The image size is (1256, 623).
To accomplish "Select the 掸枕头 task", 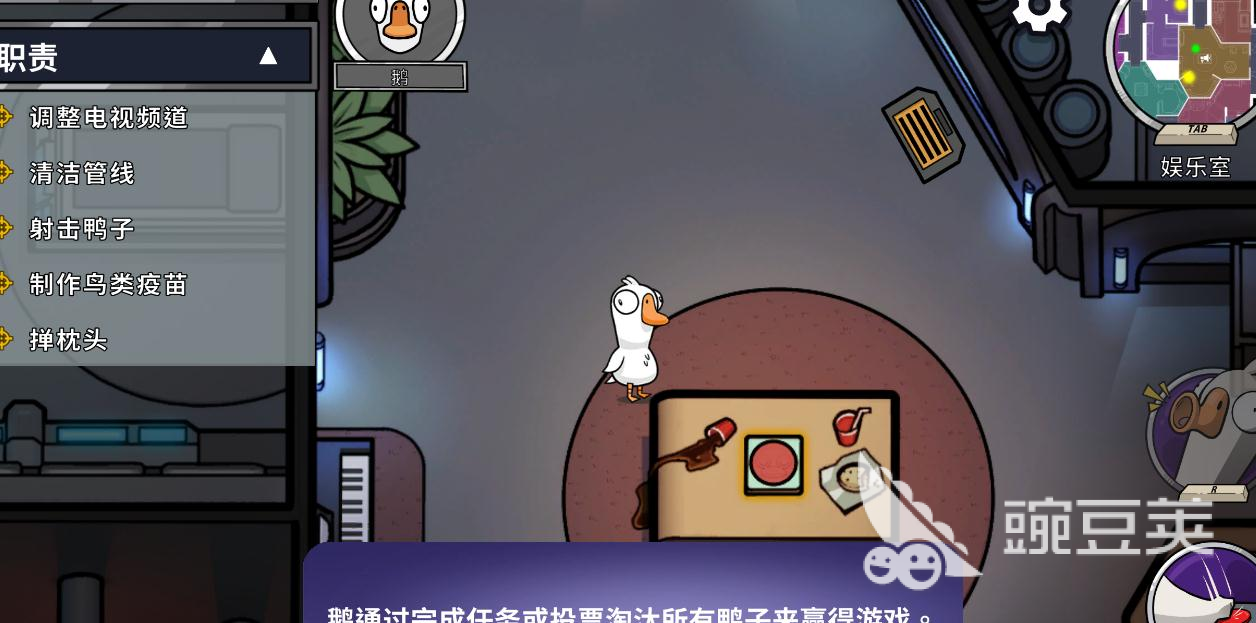I will pyautogui.click(x=68, y=340).
